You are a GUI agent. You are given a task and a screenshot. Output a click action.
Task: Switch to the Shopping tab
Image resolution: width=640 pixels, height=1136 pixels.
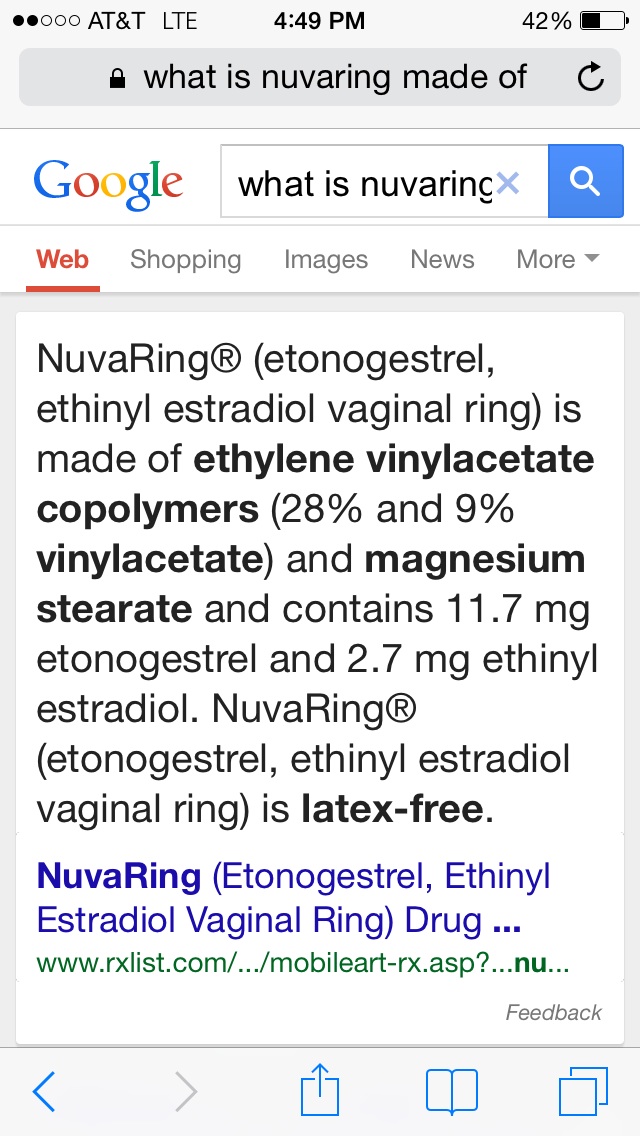[x=185, y=260]
